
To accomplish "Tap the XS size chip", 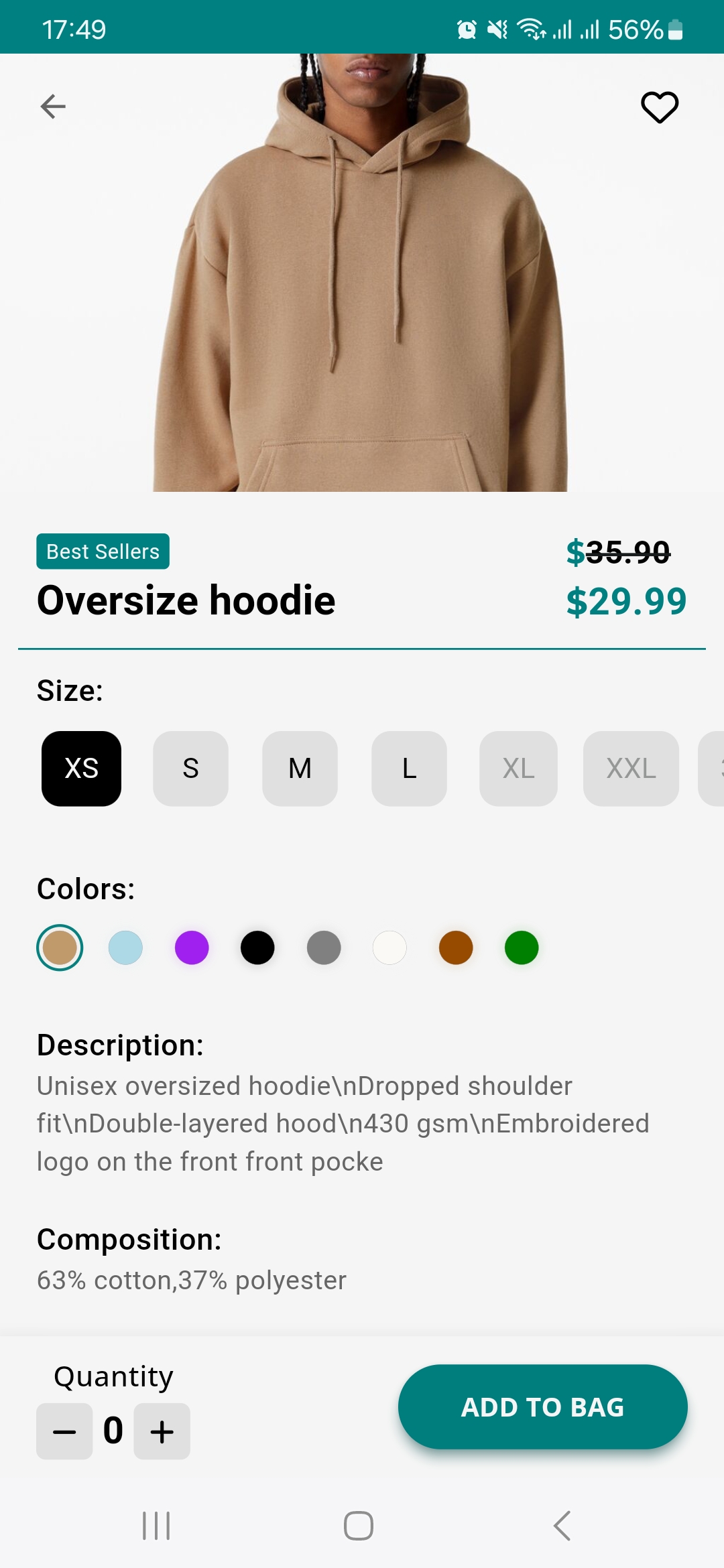I will [x=81, y=769].
